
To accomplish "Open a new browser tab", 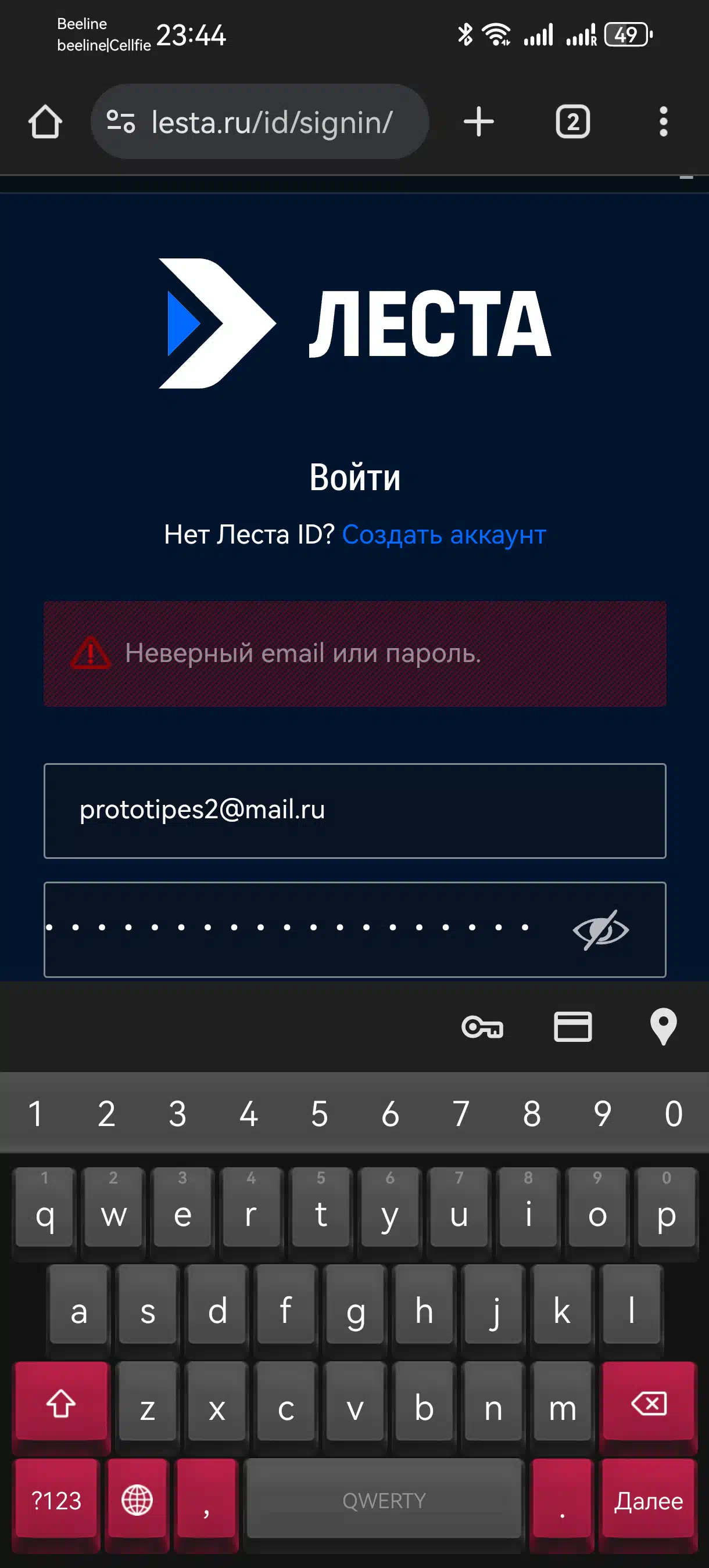I will coord(479,122).
